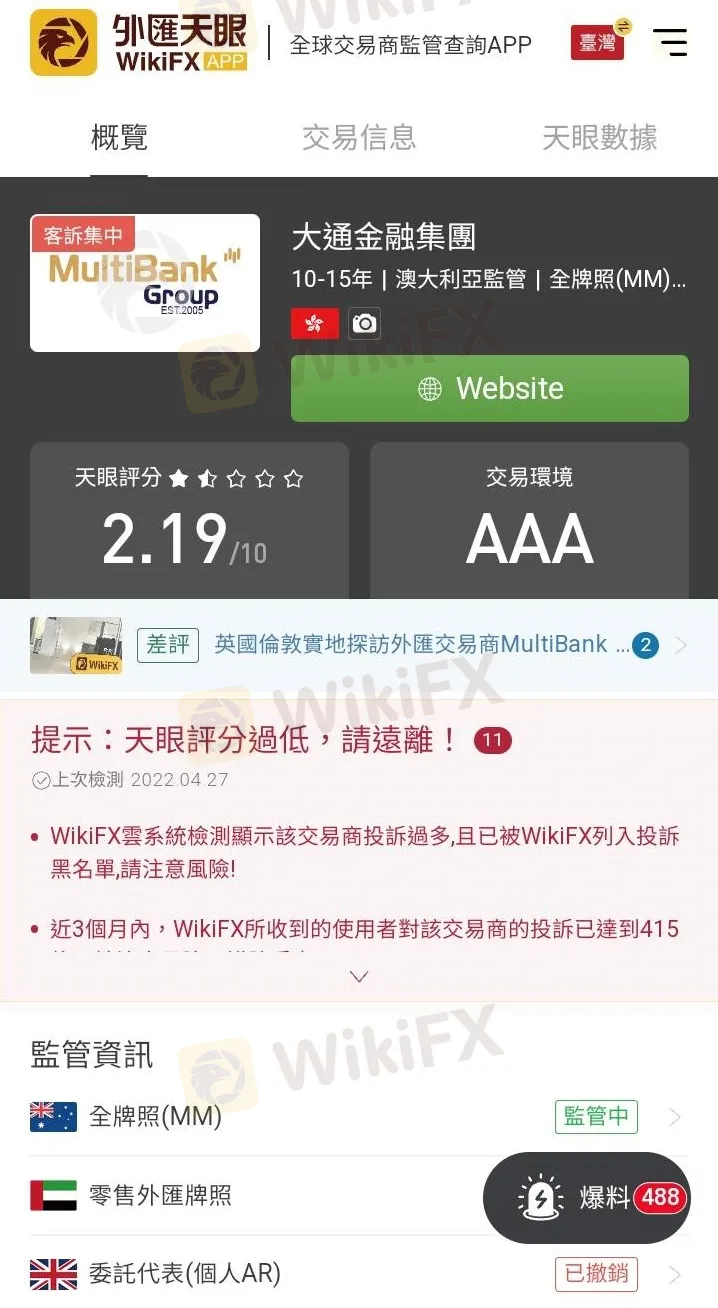Screen dimensions: 718x1308
Task: Select the 概覽 tab
Action: tap(119, 138)
